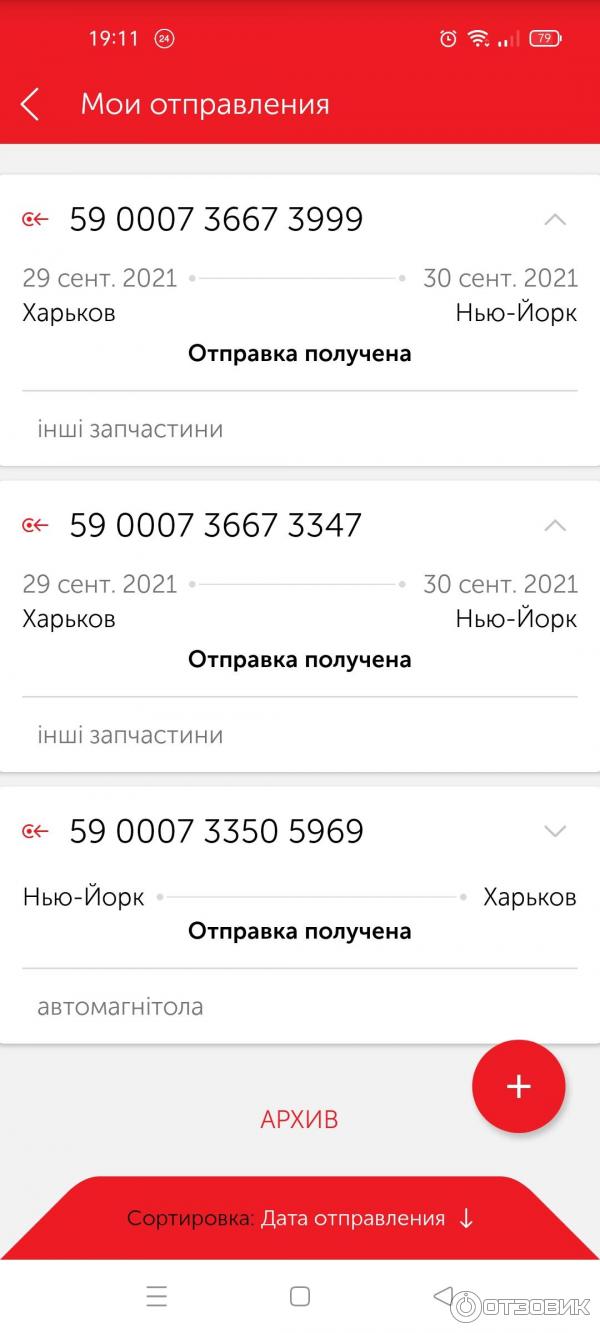Go back from Мои отправления
Screen dimensions: 600x1333
30,104
